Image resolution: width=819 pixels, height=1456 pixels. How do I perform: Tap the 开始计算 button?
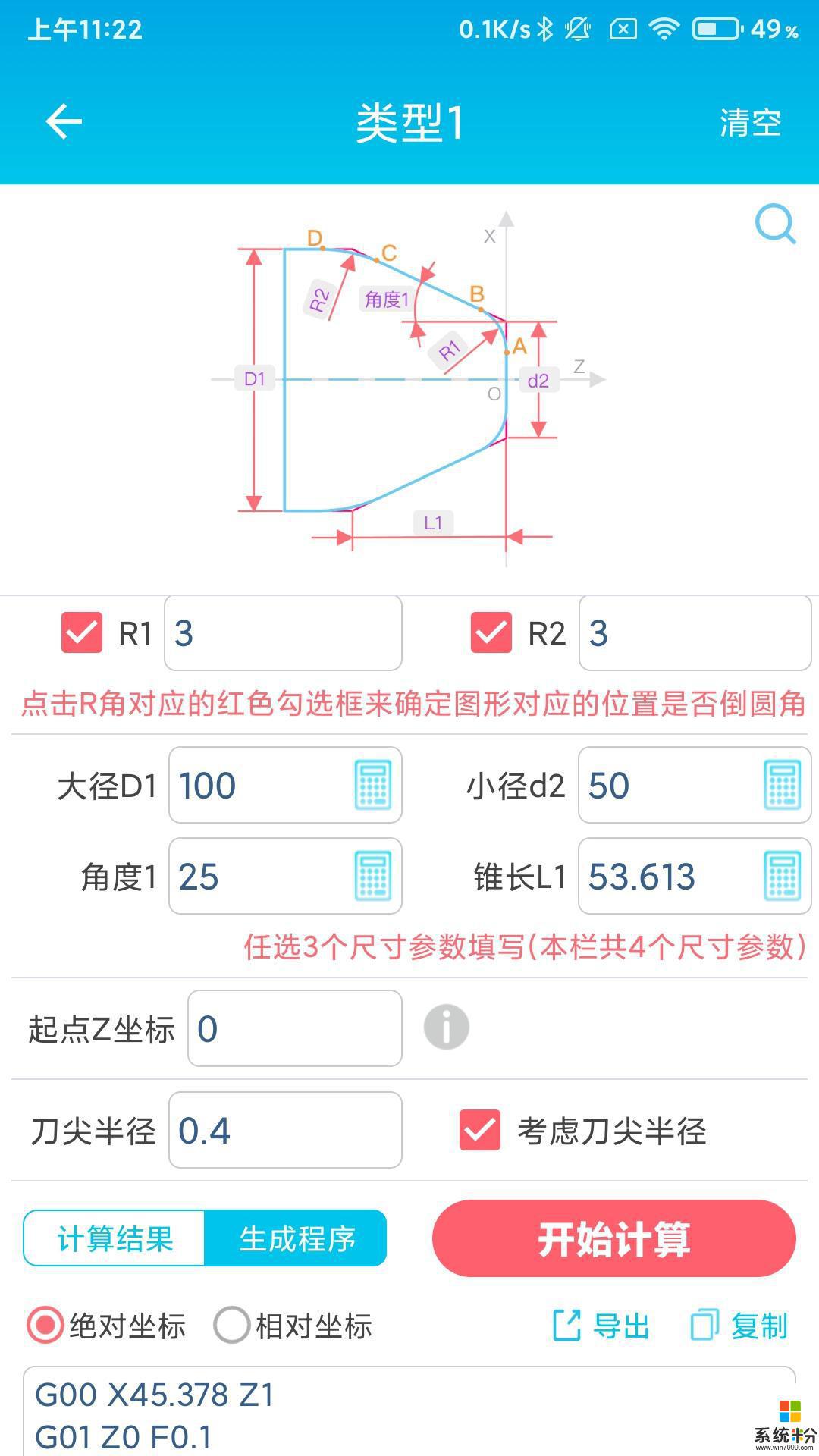[613, 1238]
